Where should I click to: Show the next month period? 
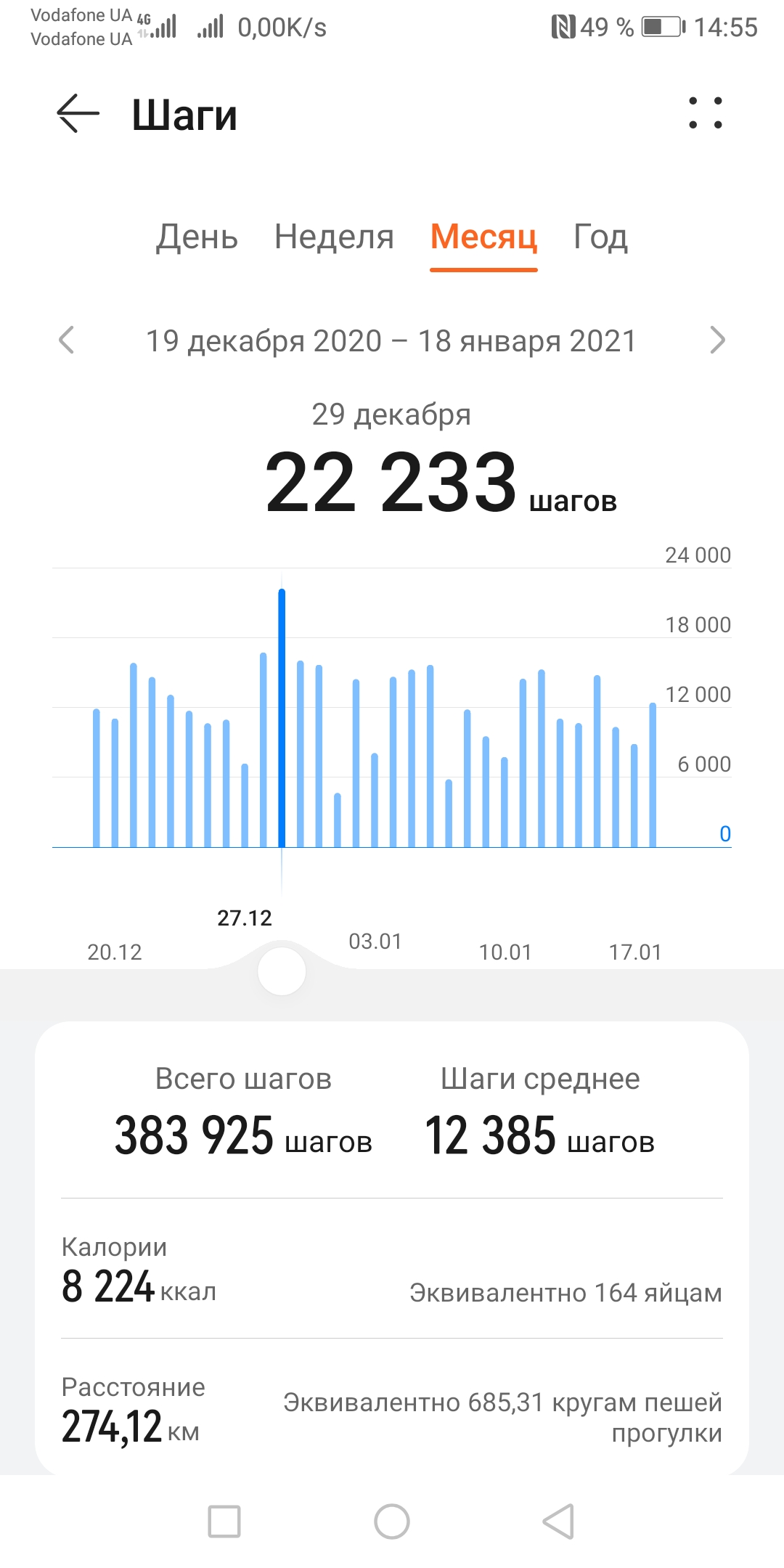click(717, 340)
